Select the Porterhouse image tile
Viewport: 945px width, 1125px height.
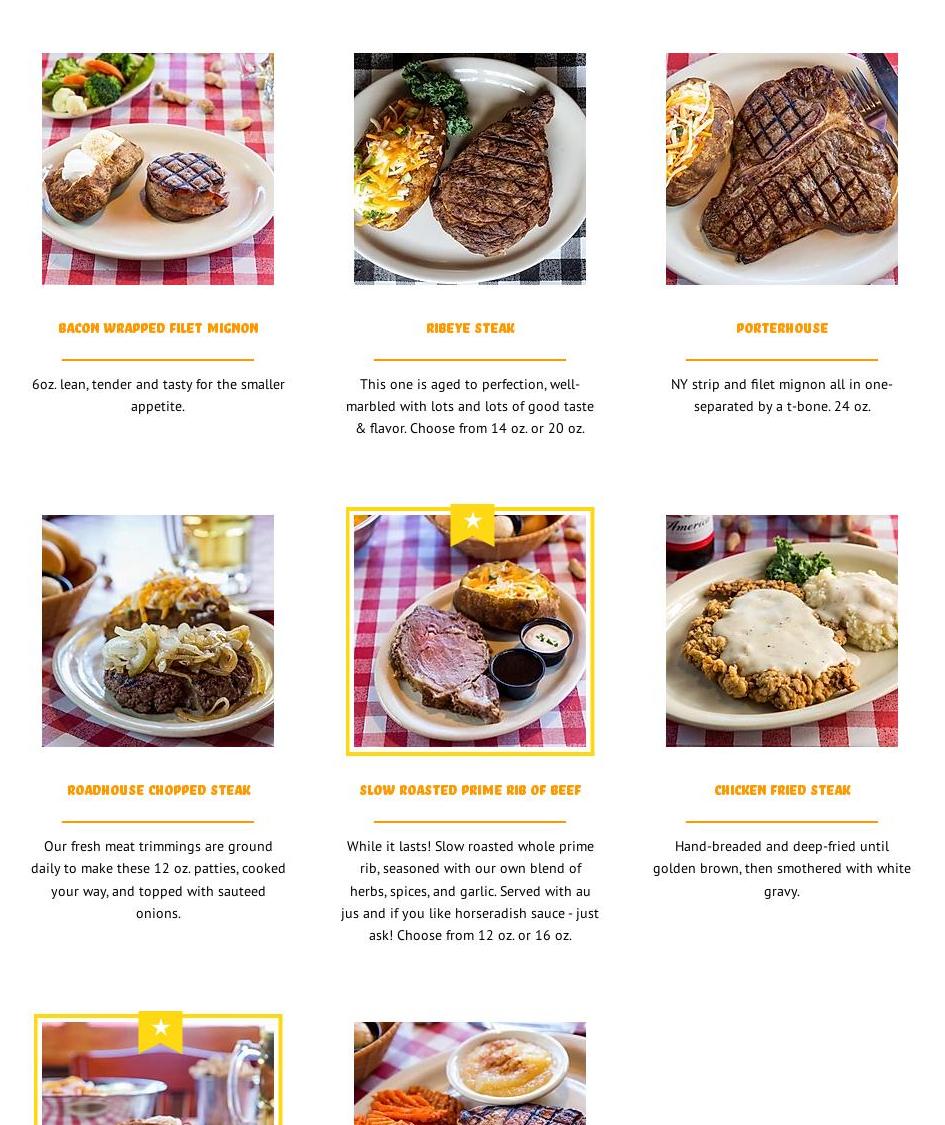tap(782, 169)
